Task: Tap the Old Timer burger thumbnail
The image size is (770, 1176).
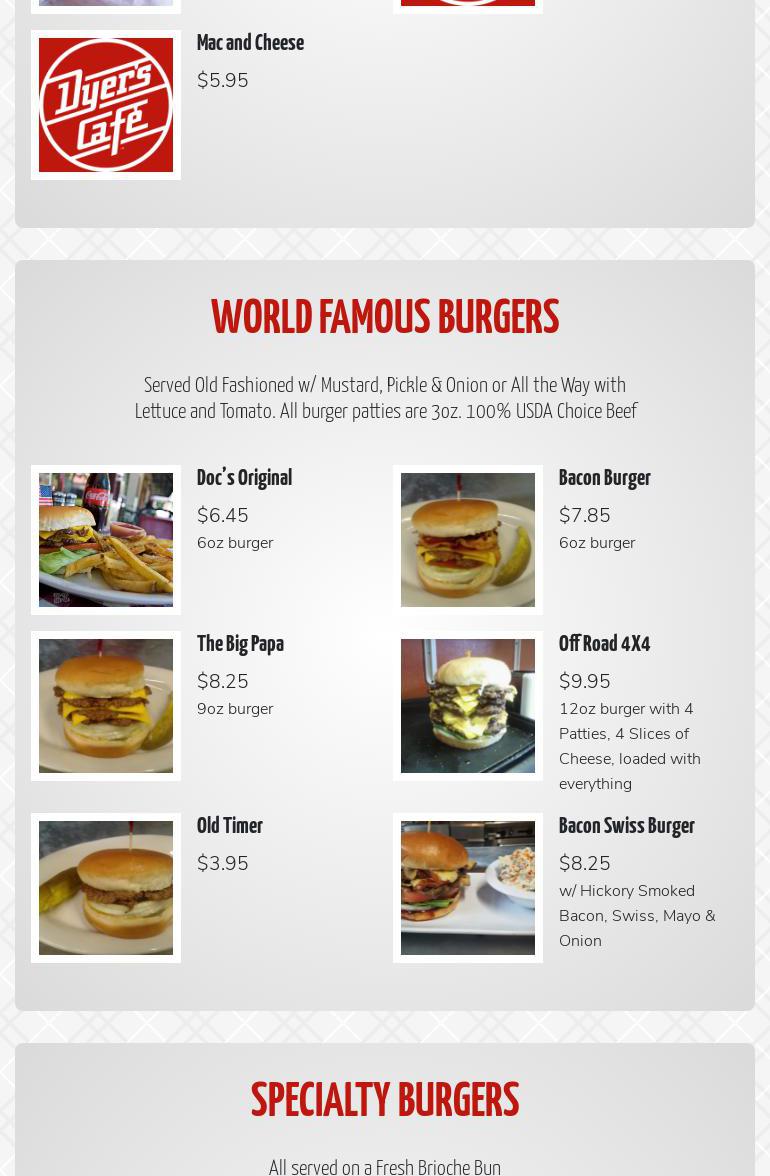Action: point(106,888)
